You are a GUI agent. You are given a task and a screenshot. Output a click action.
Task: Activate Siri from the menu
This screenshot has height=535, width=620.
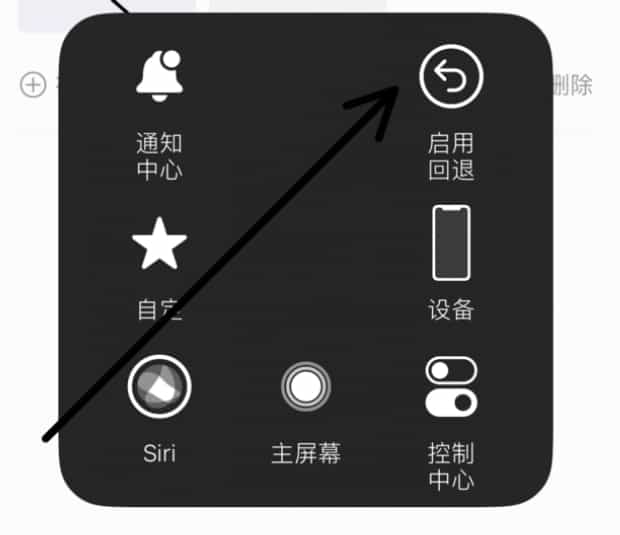point(159,387)
